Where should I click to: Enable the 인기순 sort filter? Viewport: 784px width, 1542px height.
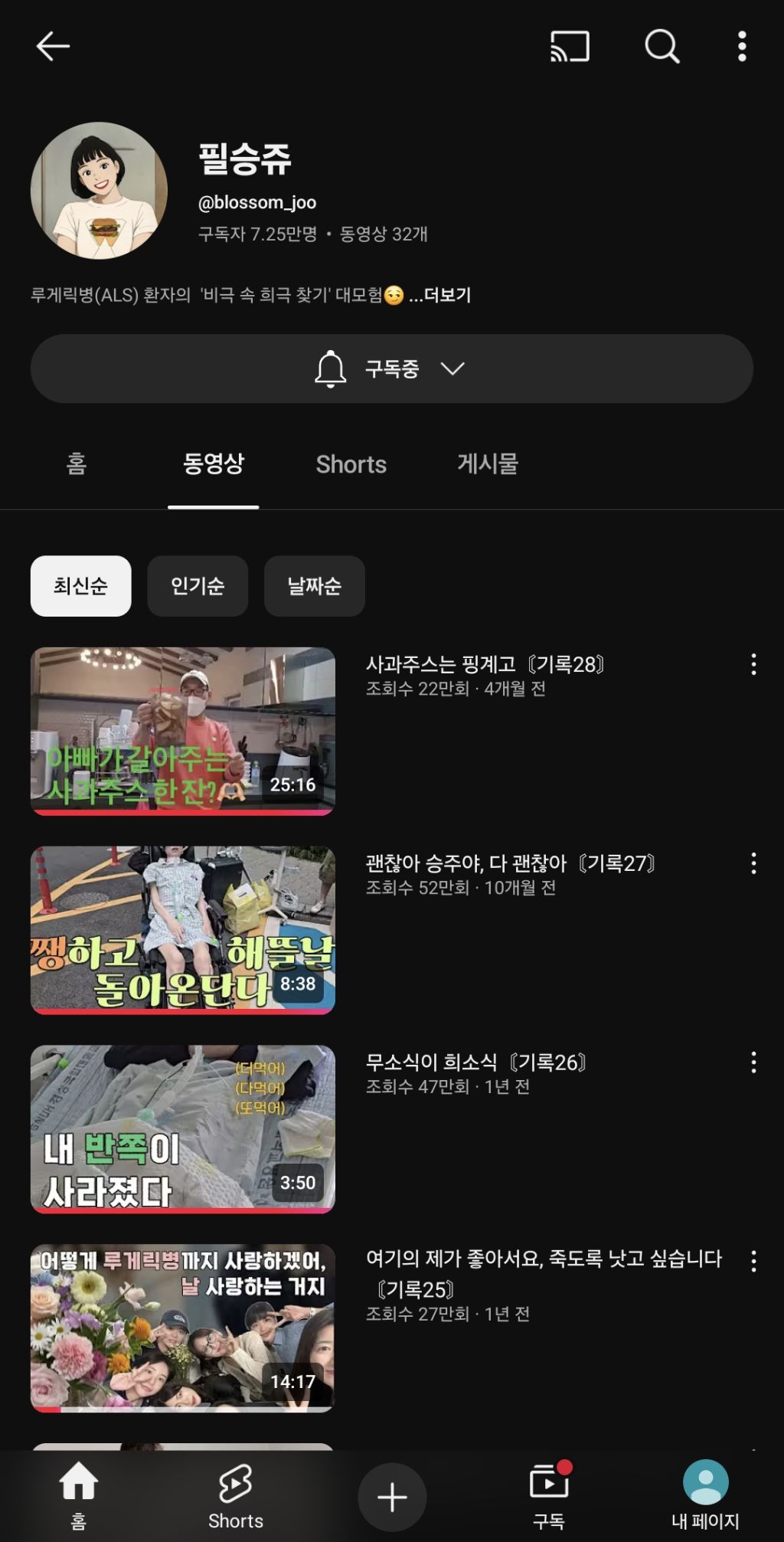[198, 586]
